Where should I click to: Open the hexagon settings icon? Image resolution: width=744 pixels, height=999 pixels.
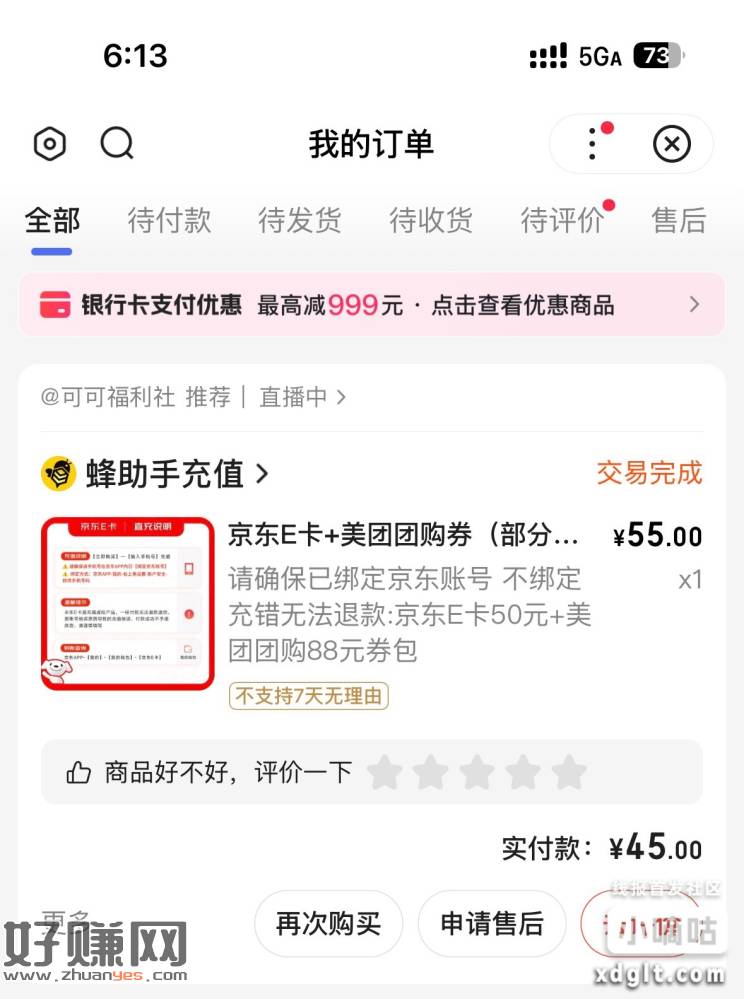[x=50, y=145]
